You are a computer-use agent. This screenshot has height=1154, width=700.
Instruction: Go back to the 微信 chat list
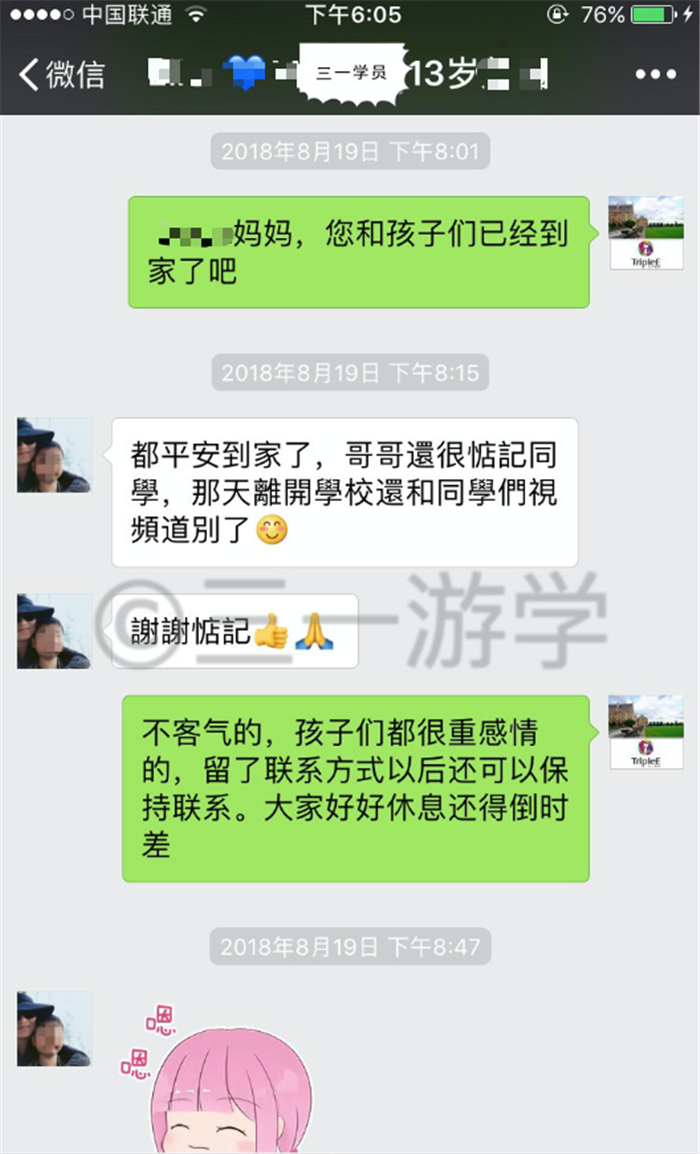tap(62, 74)
